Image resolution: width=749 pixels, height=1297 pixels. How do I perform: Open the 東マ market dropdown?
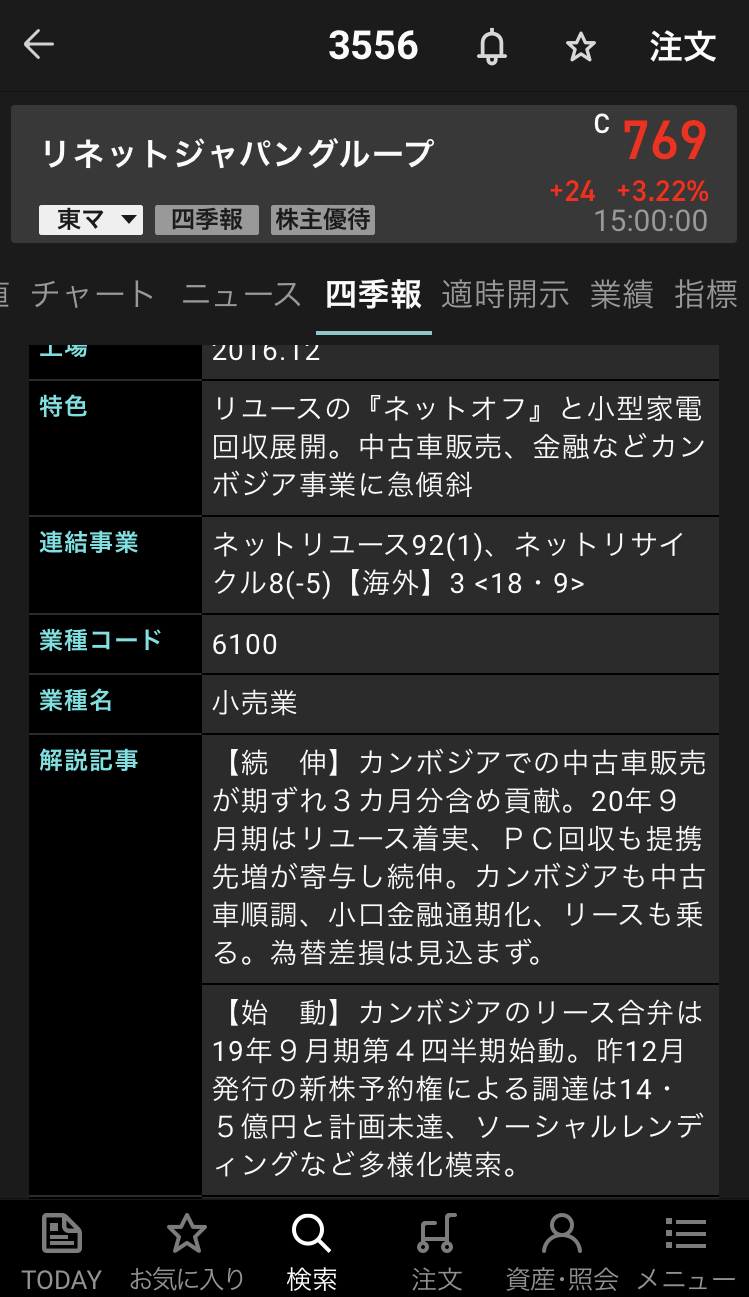(x=91, y=220)
